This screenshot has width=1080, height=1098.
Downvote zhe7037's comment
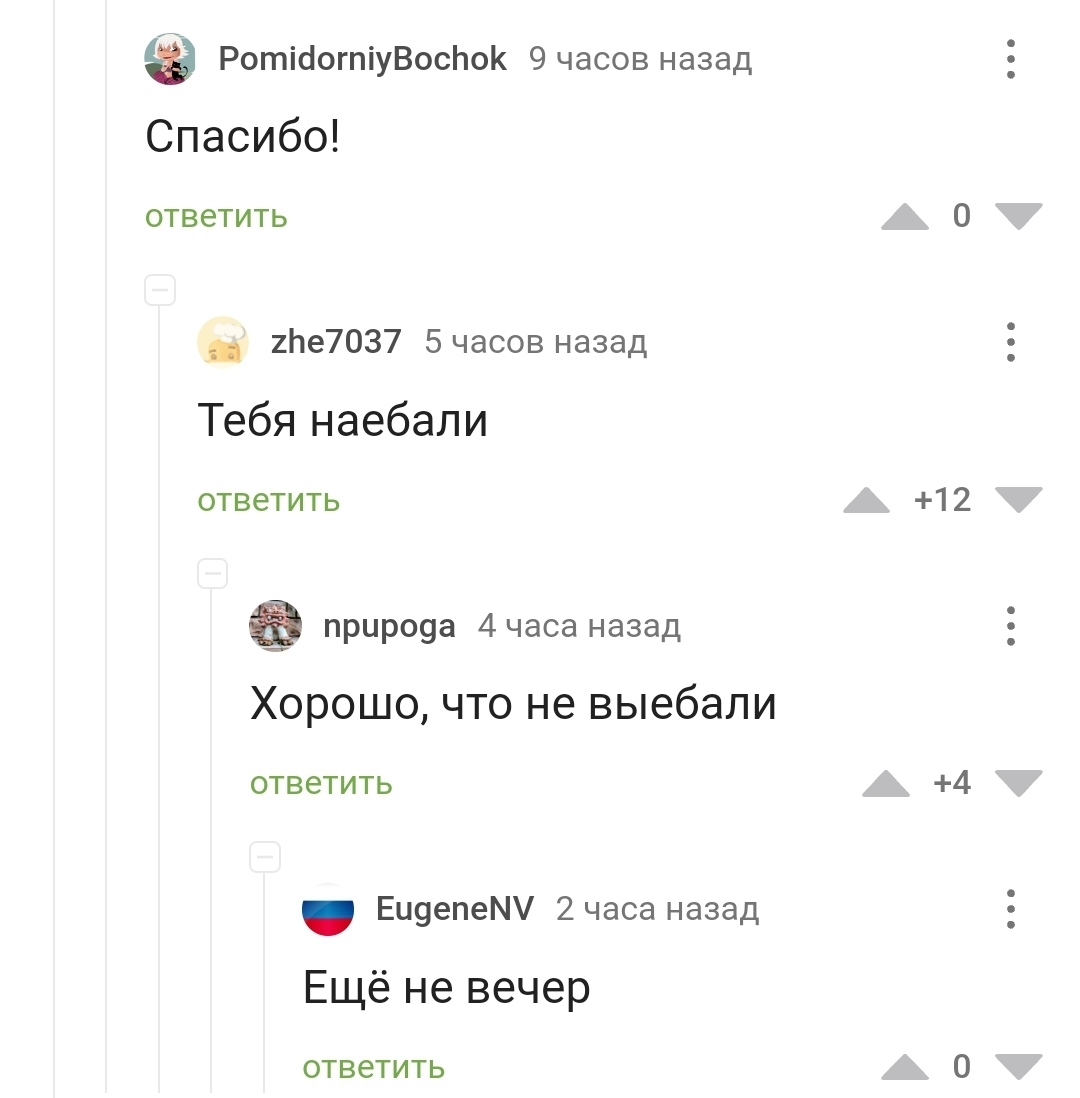[x=1019, y=499]
